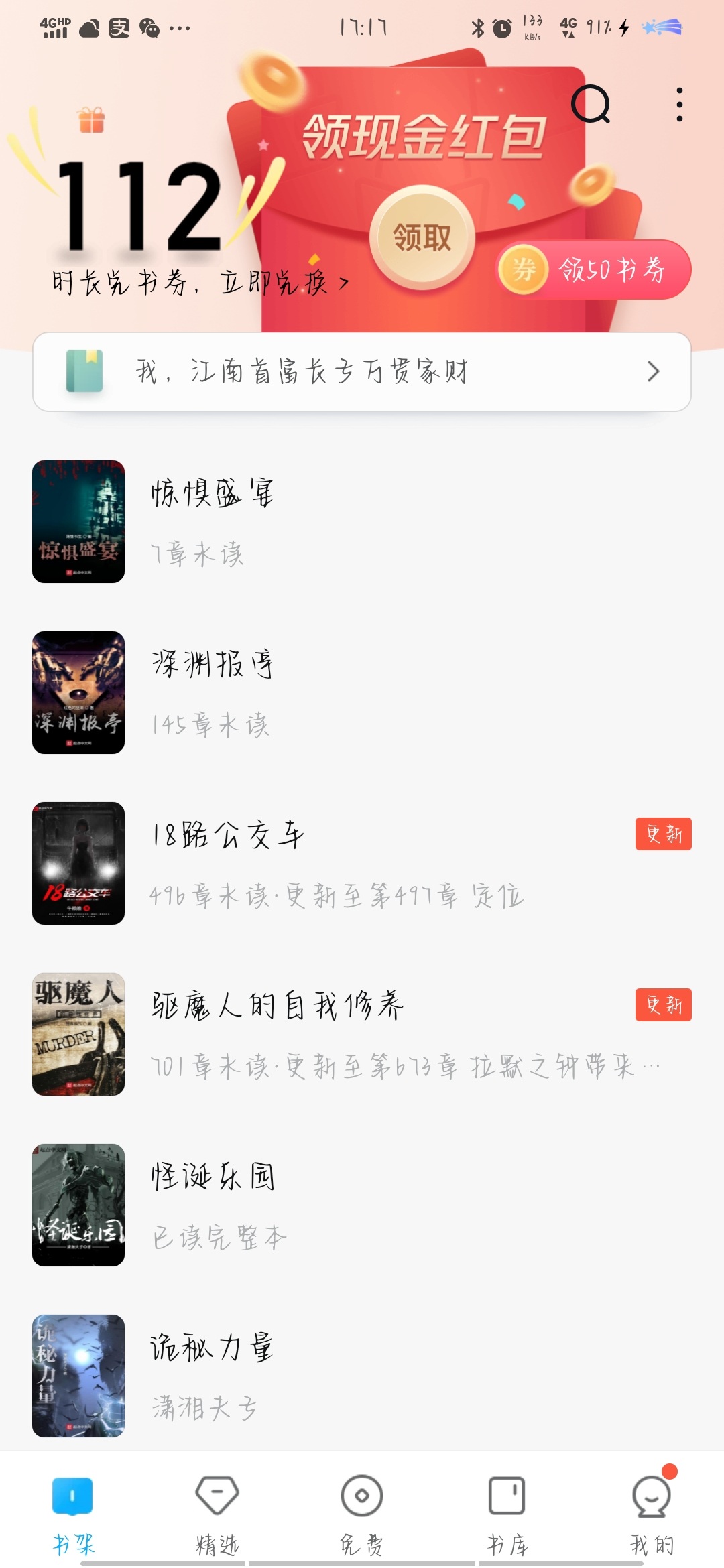Viewport: 724px width, 1568px height.
Task: Tap 领取 to claim the cash red packet
Action: tap(422, 237)
